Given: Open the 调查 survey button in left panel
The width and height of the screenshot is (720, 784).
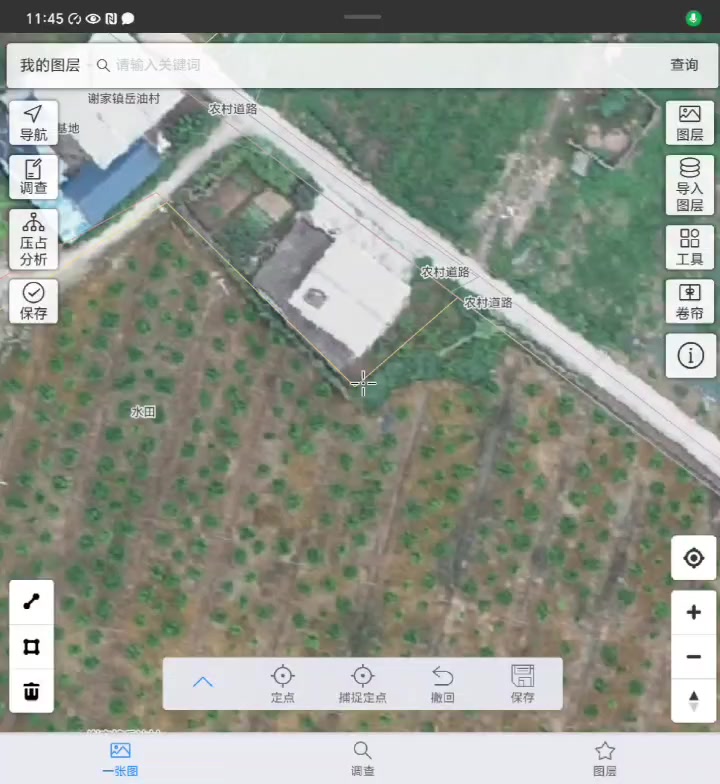Looking at the screenshot, I should pos(33,177).
